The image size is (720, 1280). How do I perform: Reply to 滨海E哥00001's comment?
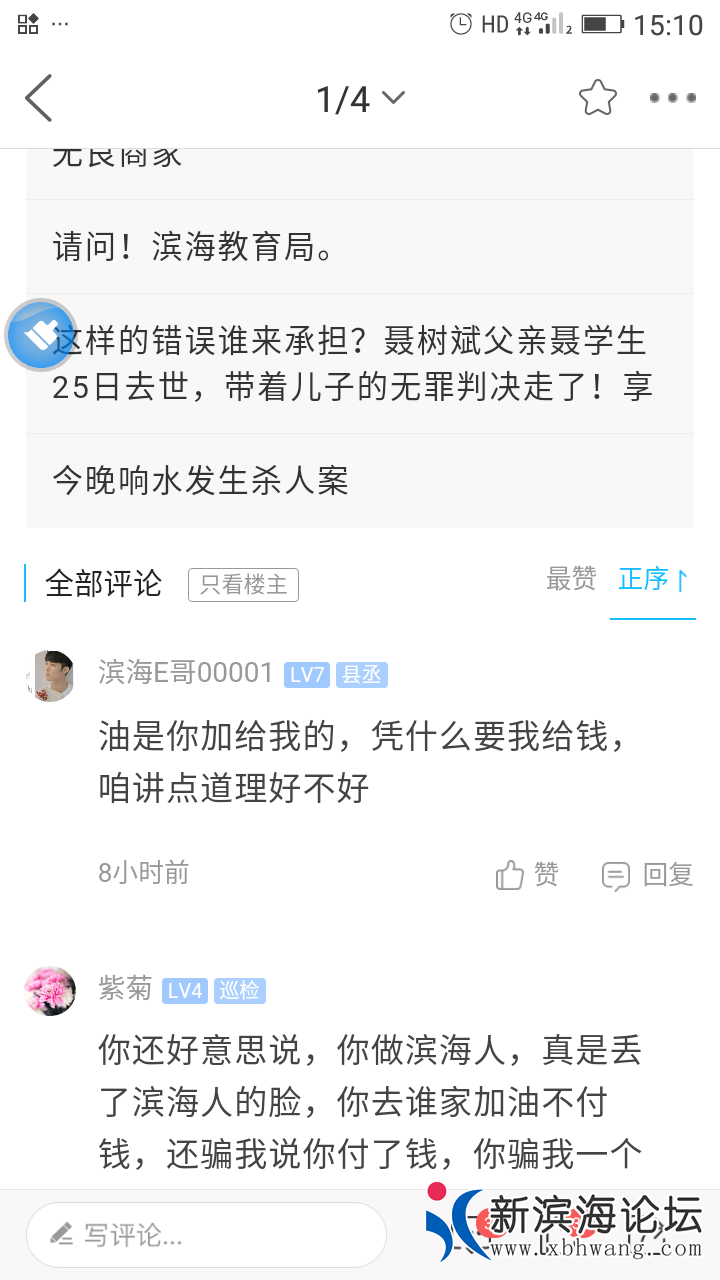648,875
